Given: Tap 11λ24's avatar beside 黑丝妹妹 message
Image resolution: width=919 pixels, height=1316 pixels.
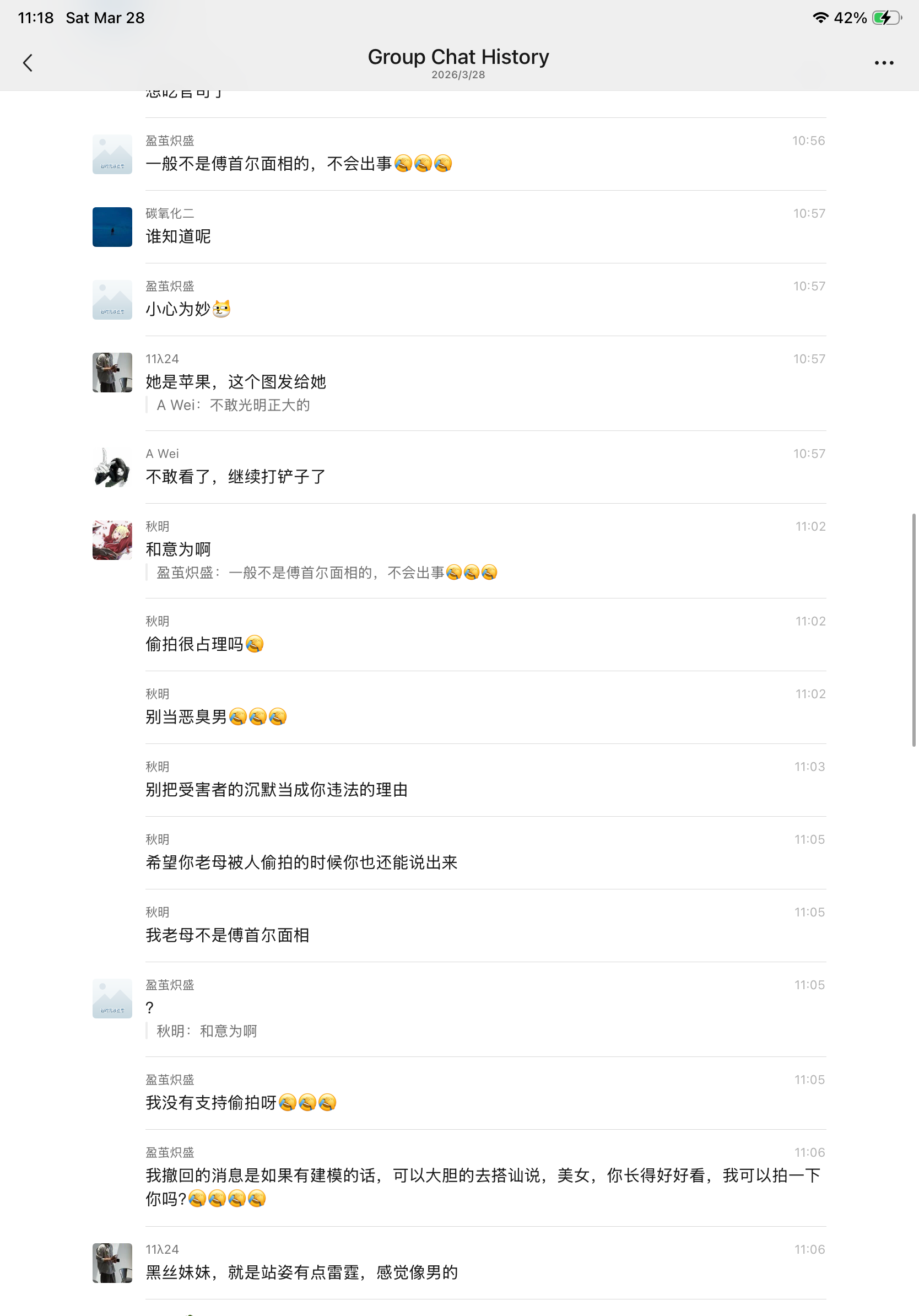Looking at the screenshot, I should pyautogui.click(x=112, y=1263).
